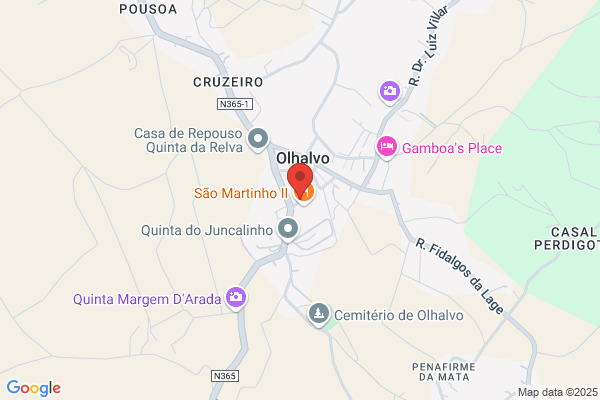Tap the red location pin at Olhalvo
The height and width of the screenshot is (400, 600).
pos(300,179)
